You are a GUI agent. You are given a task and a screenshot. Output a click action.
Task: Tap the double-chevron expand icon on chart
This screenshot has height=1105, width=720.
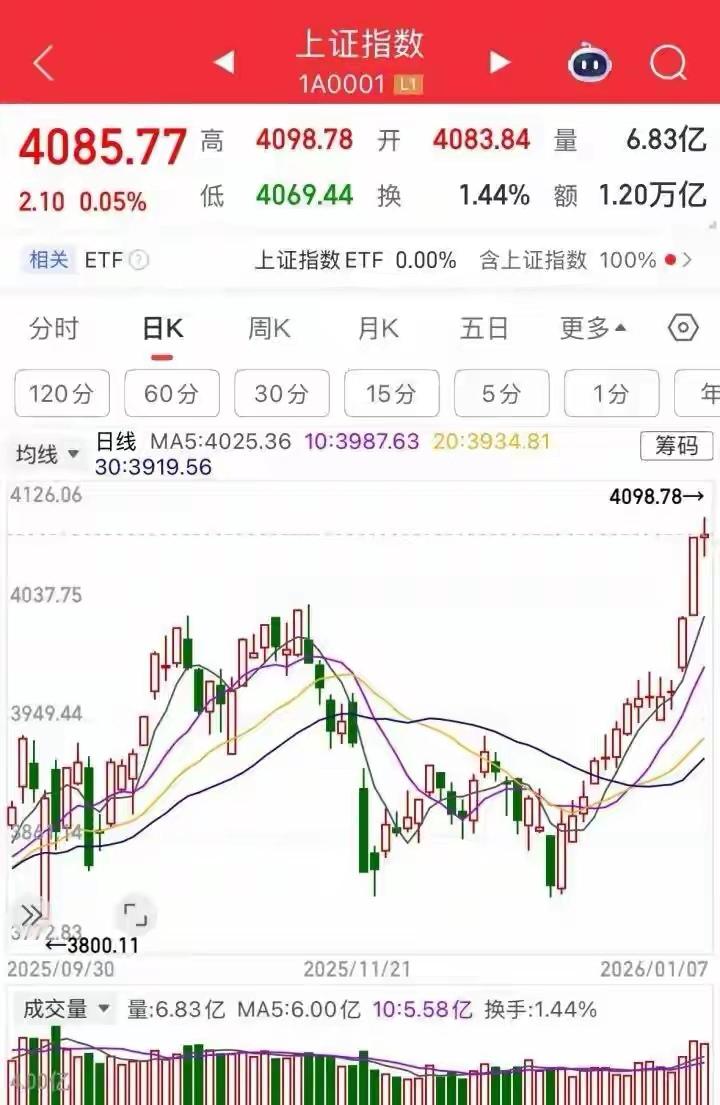(30, 913)
